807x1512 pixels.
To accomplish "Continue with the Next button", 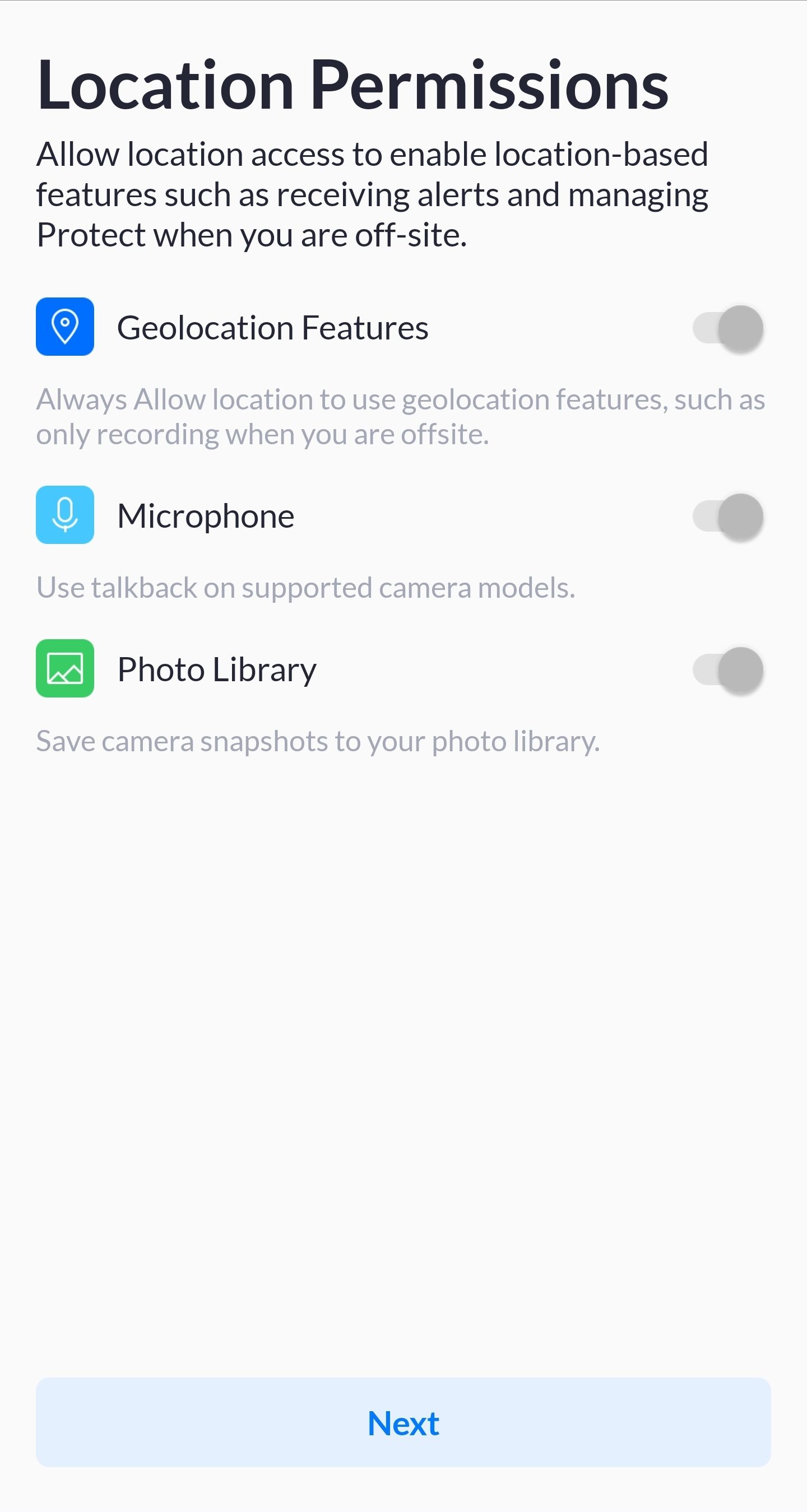I will (x=403, y=1423).
